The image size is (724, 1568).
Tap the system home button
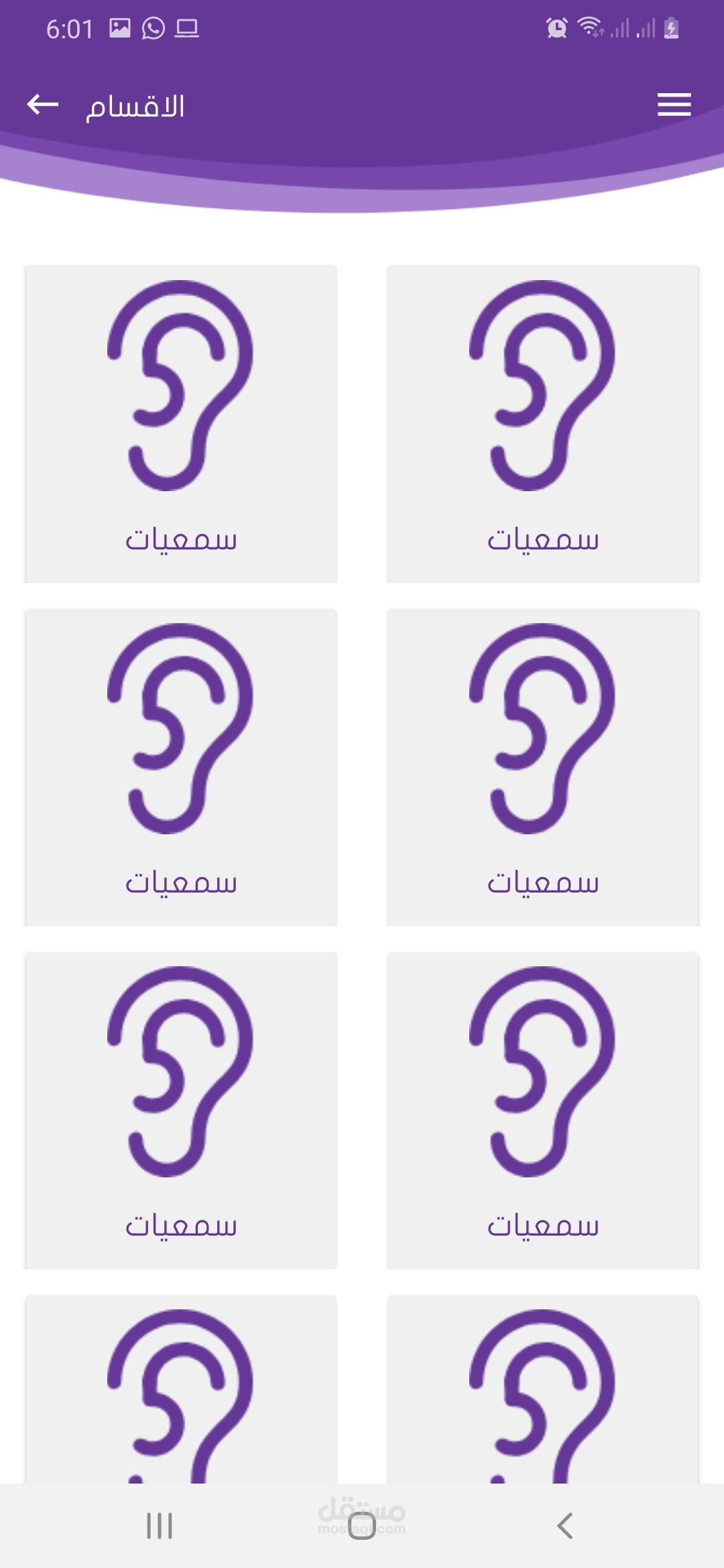(362, 1526)
